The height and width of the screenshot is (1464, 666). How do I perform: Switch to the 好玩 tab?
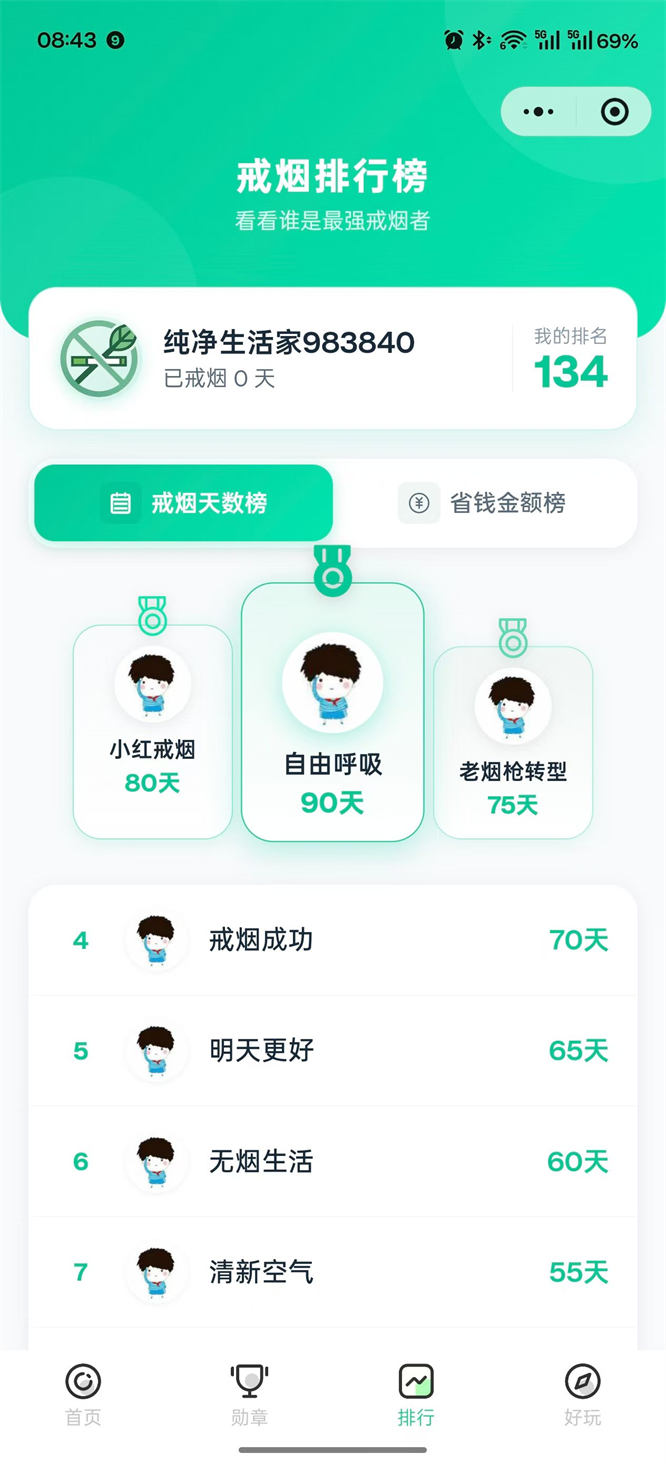pos(582,1396)
